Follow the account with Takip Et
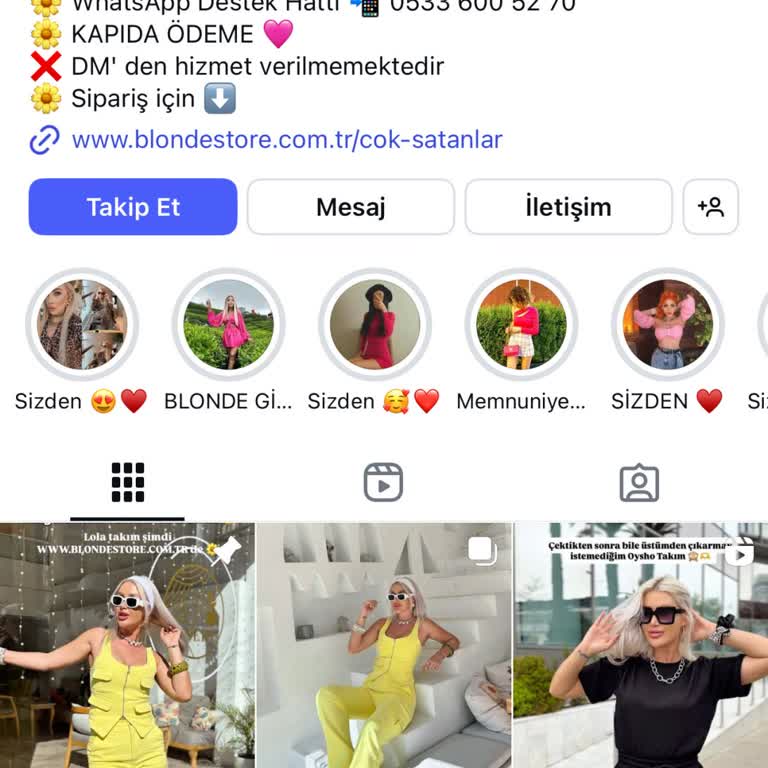 [133, 207]
